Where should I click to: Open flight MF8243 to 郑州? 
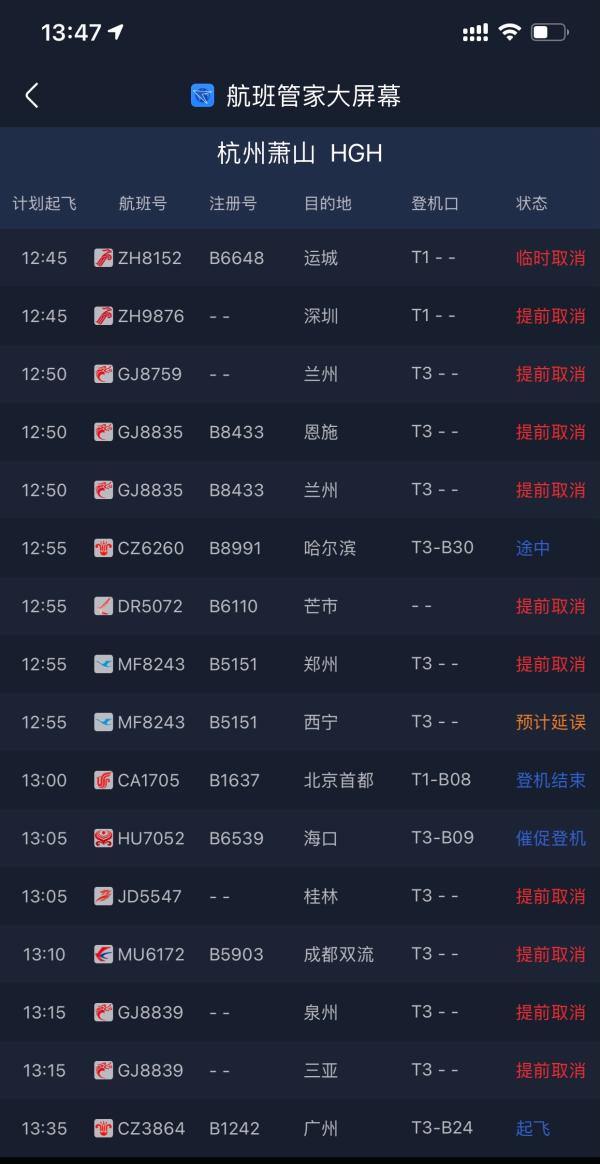coord(300,664)
